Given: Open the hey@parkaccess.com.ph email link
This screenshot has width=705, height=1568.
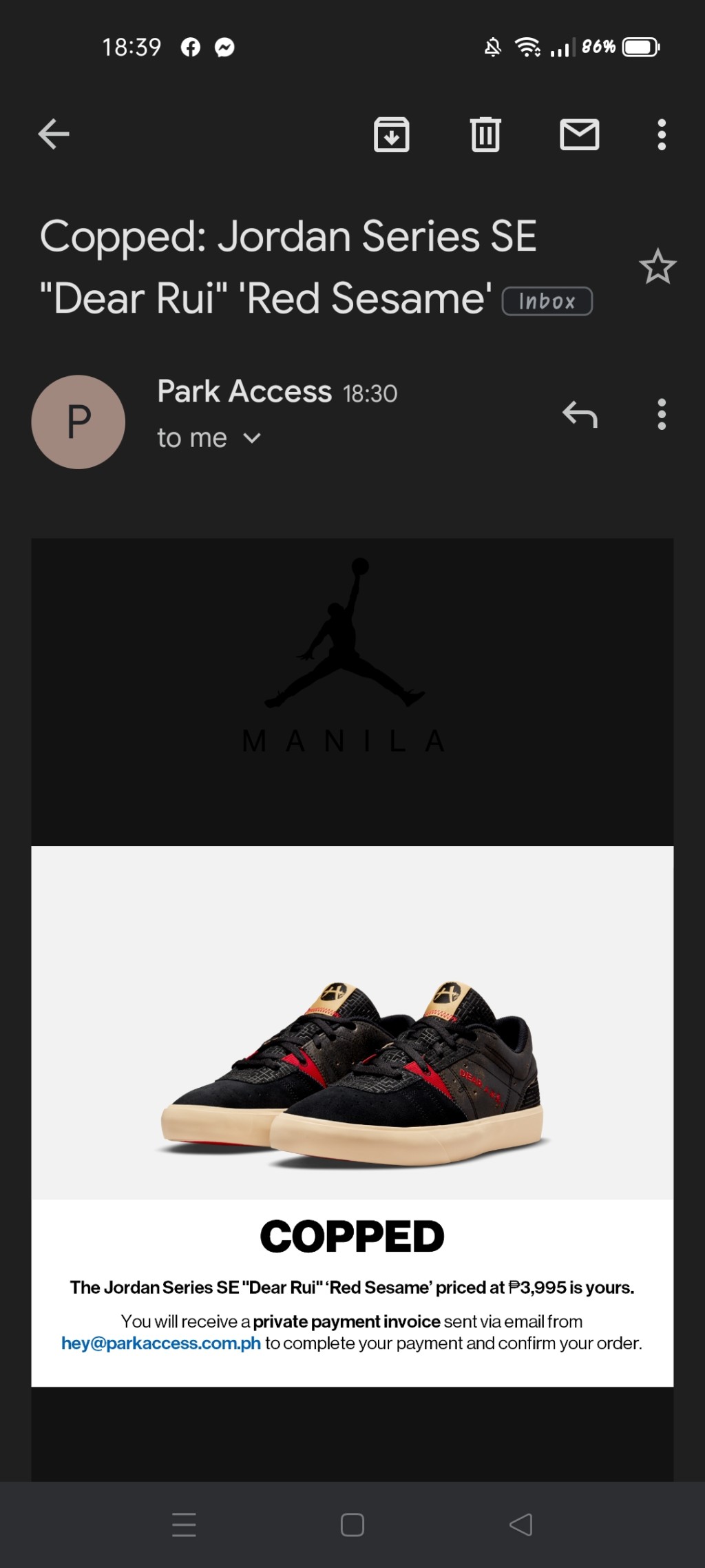Looking at the screenshot, I should 161,1343.
